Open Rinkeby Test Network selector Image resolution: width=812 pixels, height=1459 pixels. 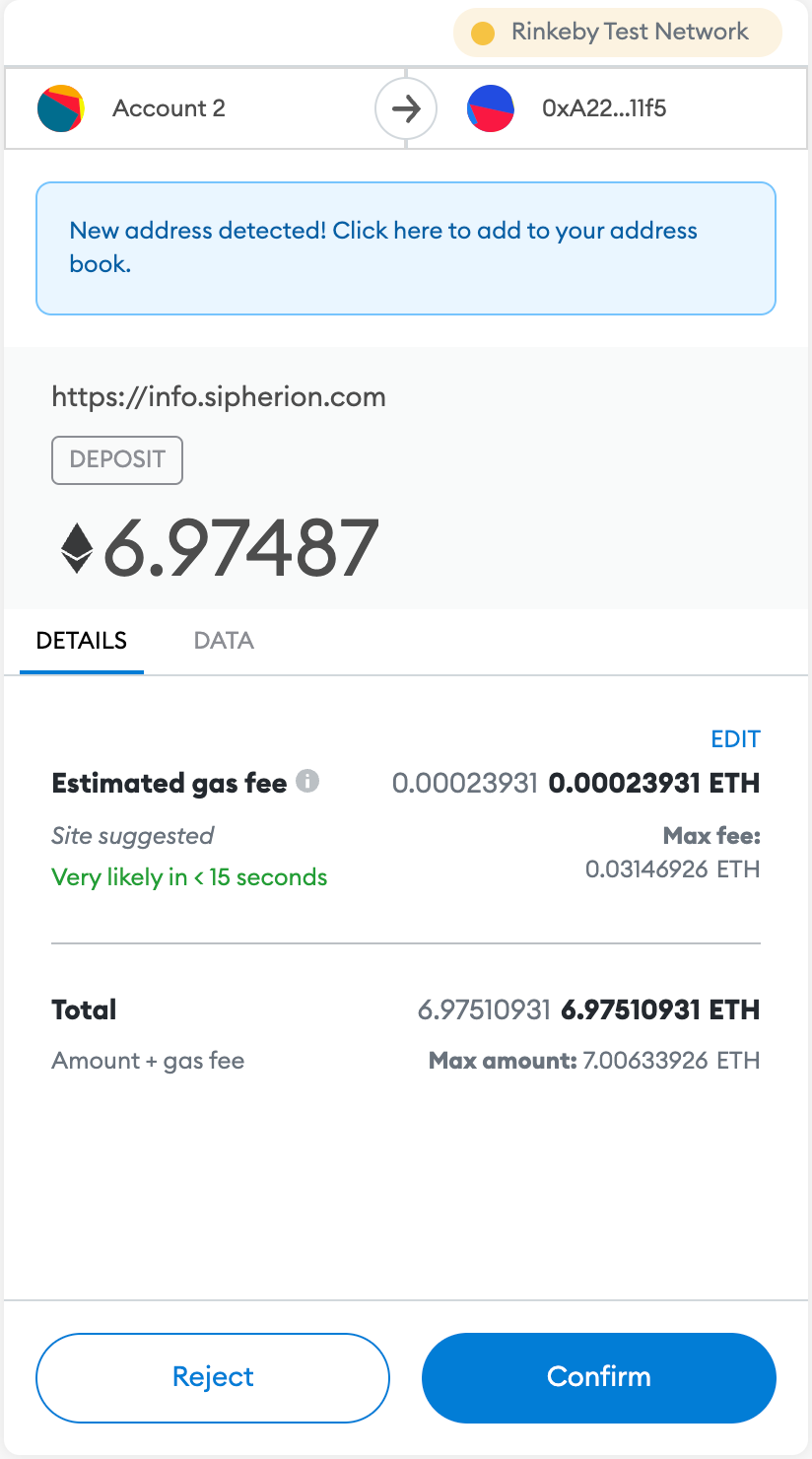[617, 33]
